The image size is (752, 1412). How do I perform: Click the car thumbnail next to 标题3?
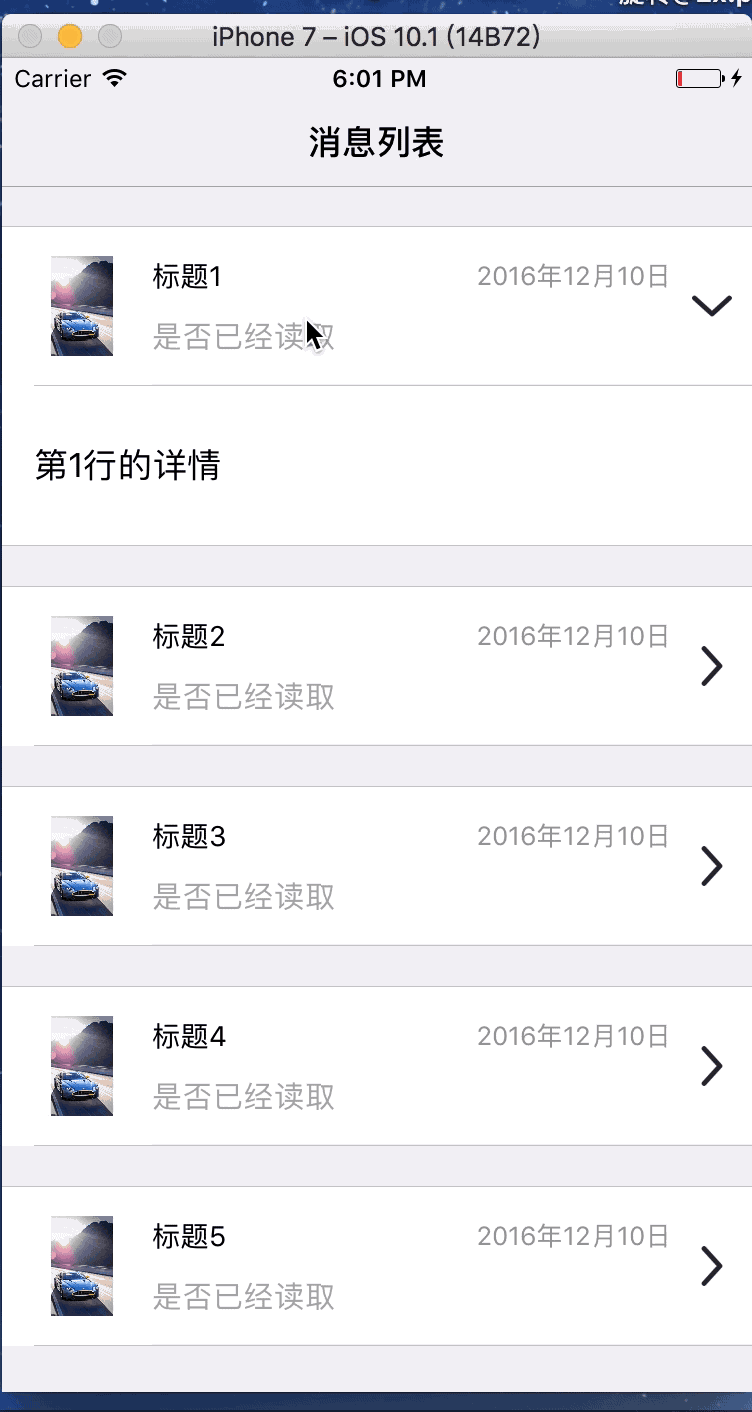81,866
